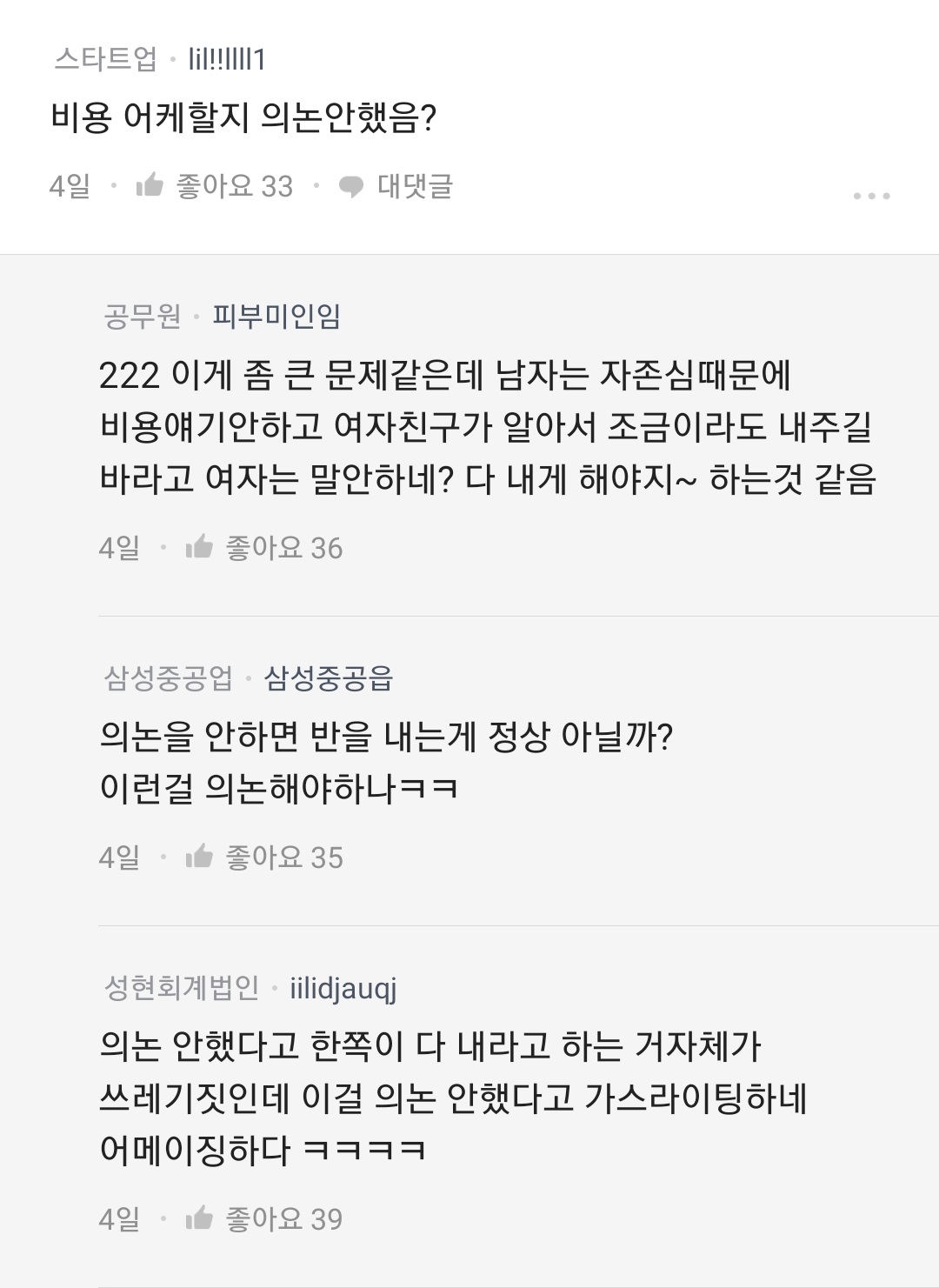Open the three-dot menu on top comment
939x1288 pixels.
tap(871, 196)
